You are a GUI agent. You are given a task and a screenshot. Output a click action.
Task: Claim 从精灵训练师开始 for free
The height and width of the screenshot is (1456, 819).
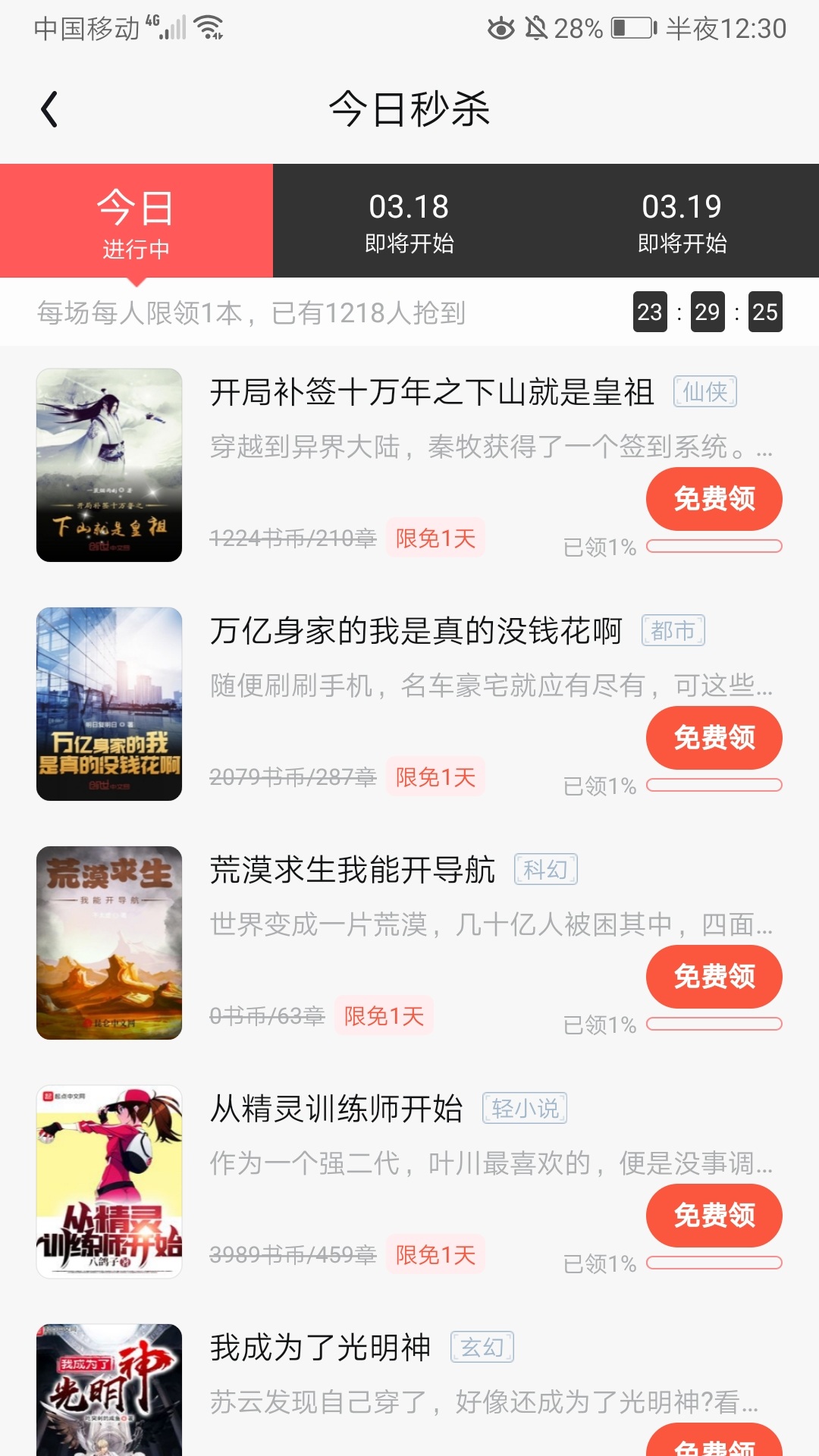click(714, 1216)
